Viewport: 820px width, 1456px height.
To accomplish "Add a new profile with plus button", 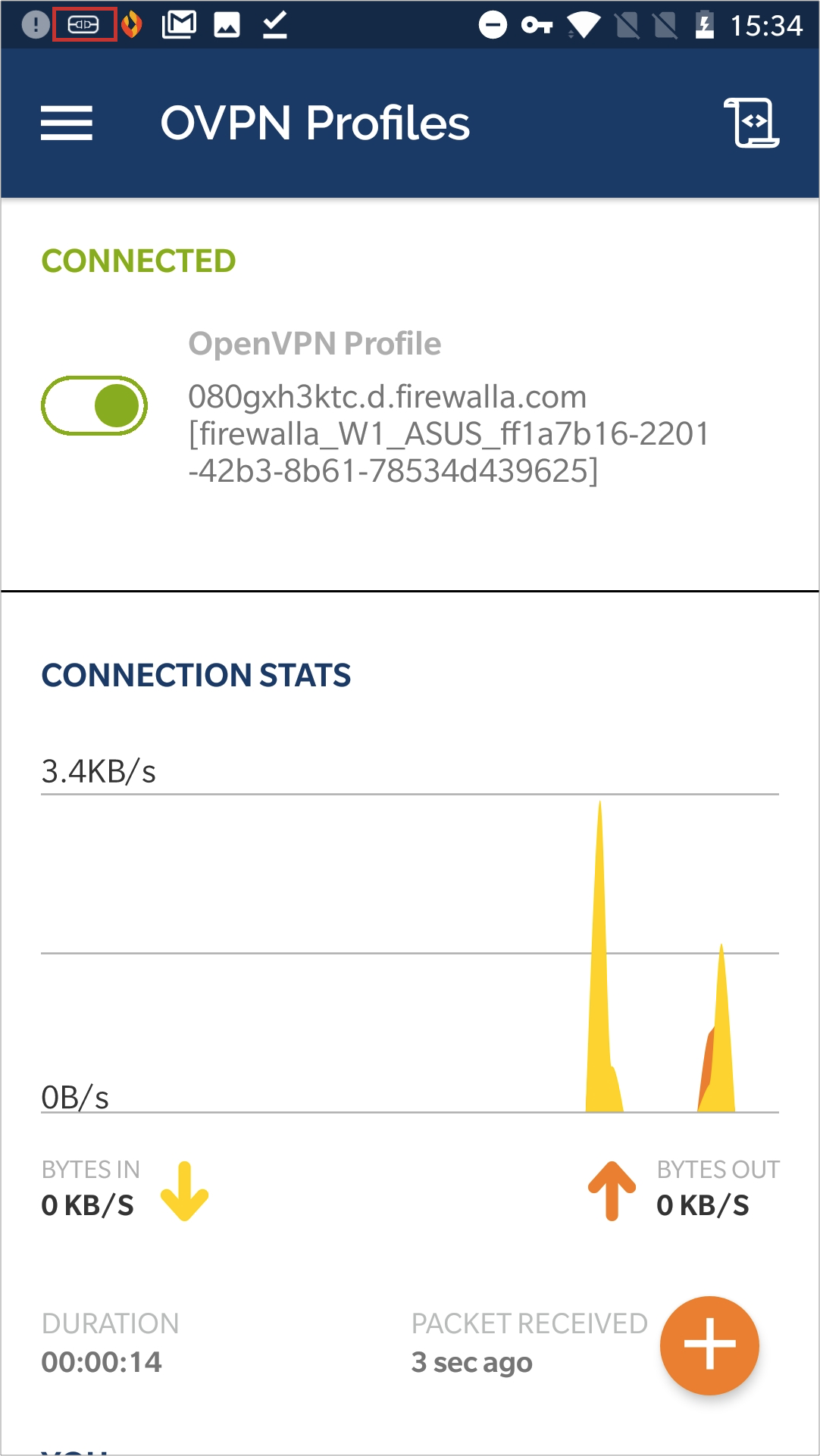I will click(709, 1345).
